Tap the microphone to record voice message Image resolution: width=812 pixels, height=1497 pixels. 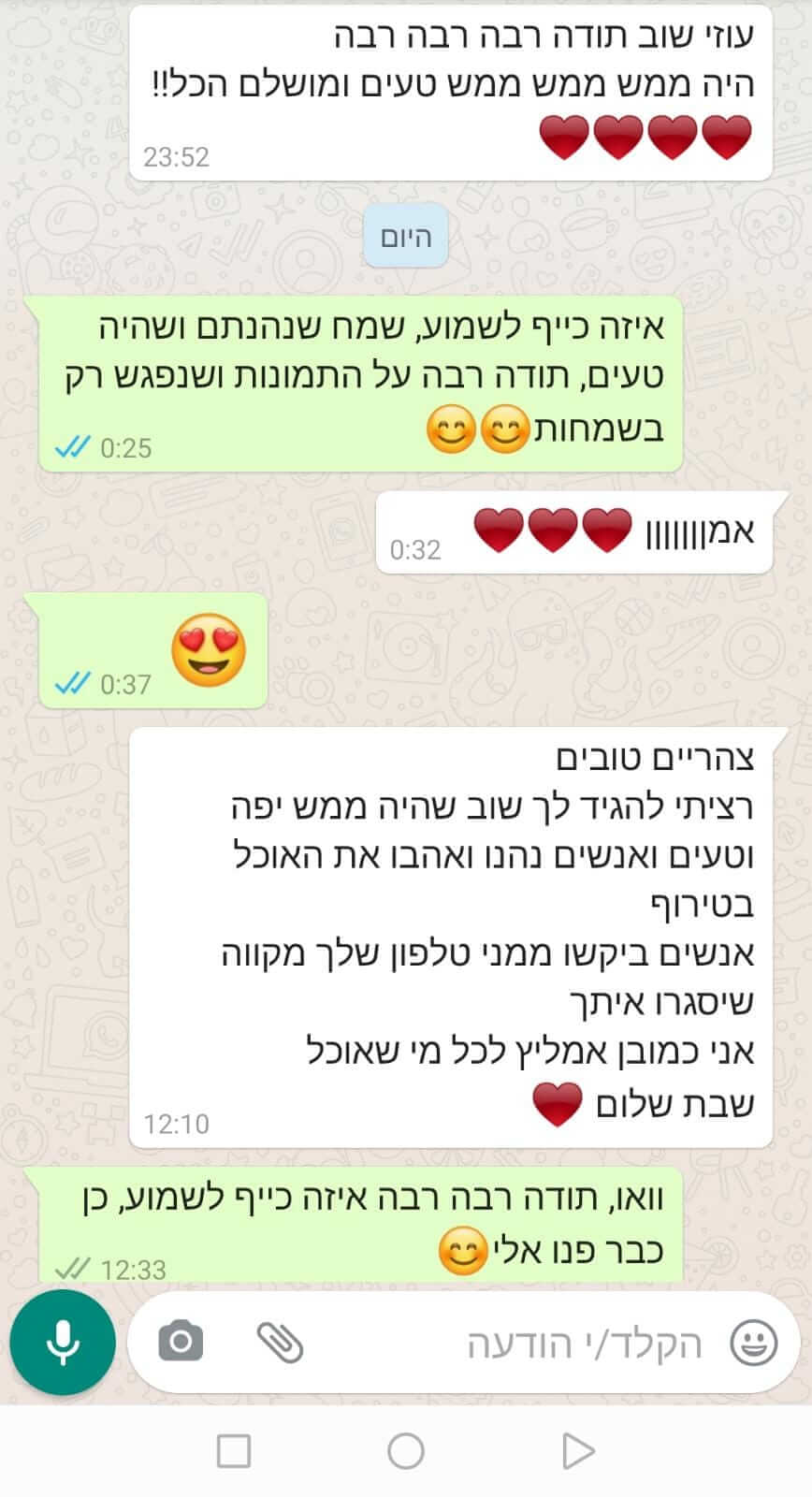tap(62, 1343)
